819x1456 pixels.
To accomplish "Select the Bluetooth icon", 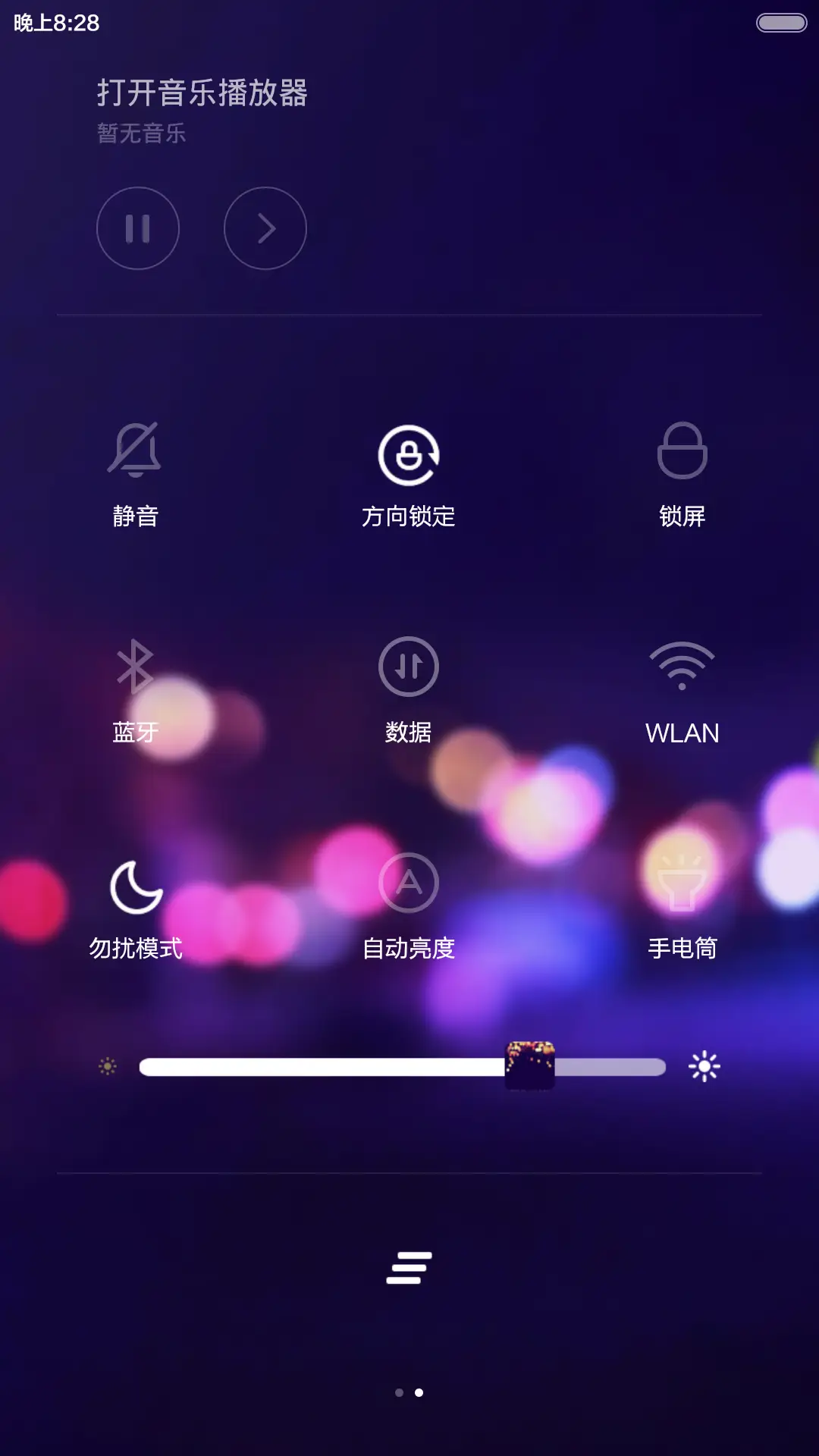I will [136, 667].
